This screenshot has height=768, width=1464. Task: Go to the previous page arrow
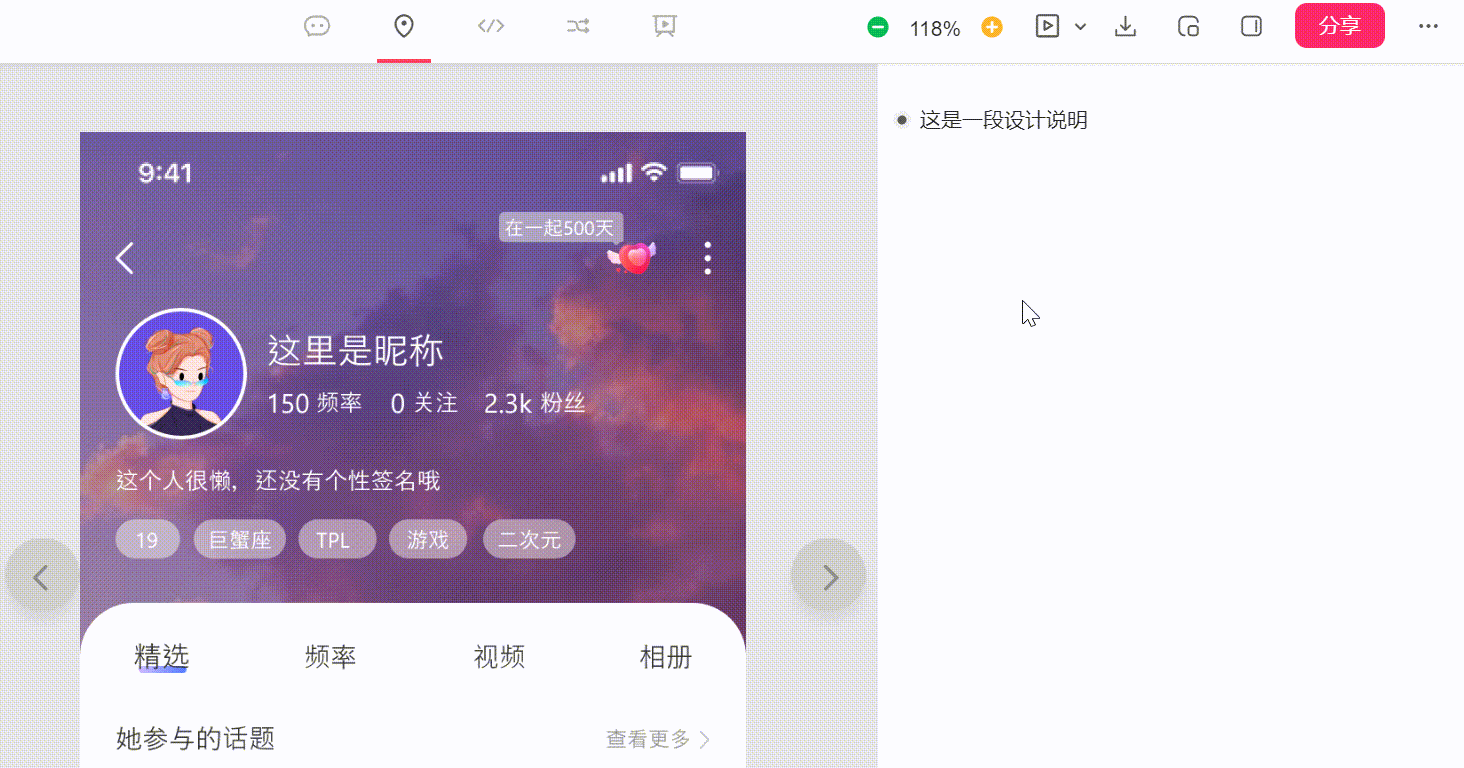[41, 577]
